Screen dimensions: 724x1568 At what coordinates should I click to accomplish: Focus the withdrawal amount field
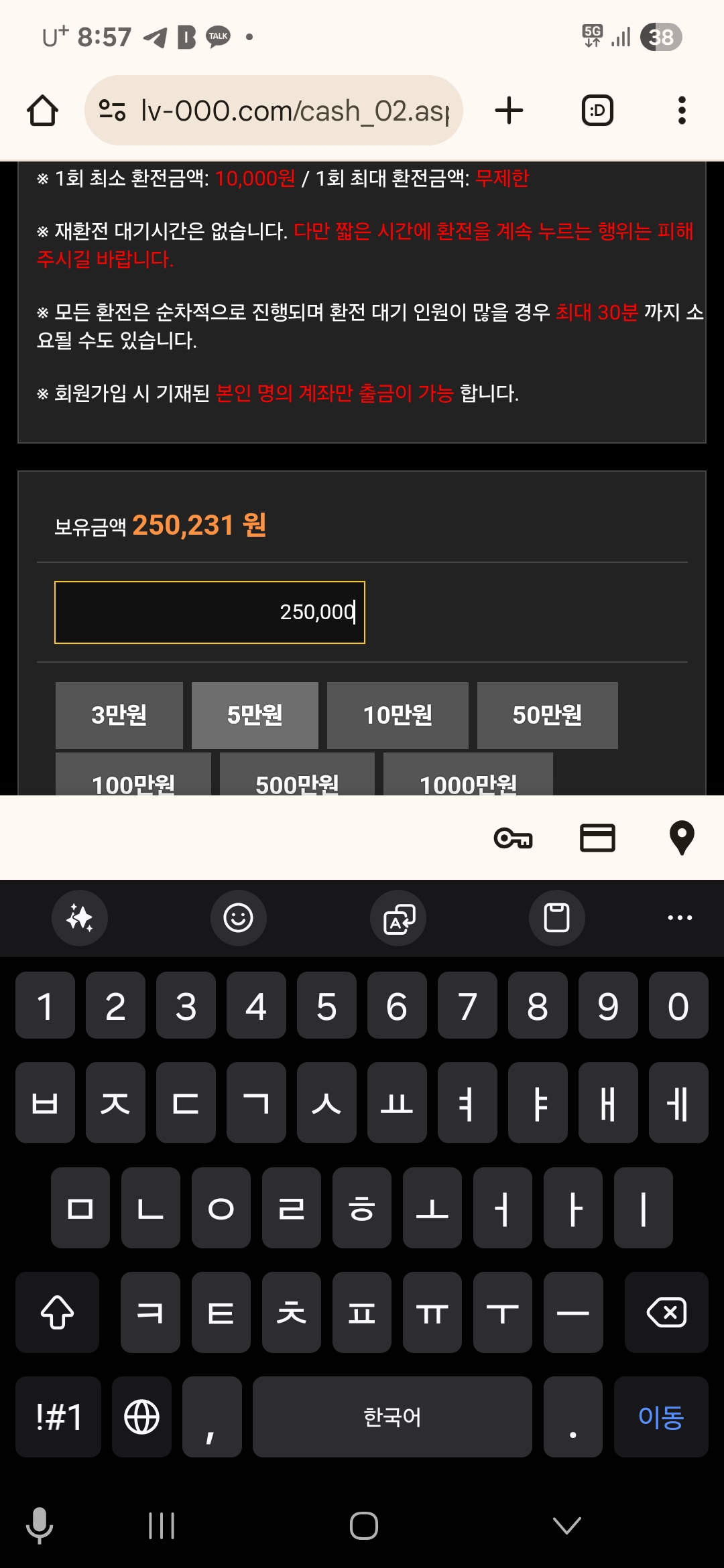tap(210, 612)
